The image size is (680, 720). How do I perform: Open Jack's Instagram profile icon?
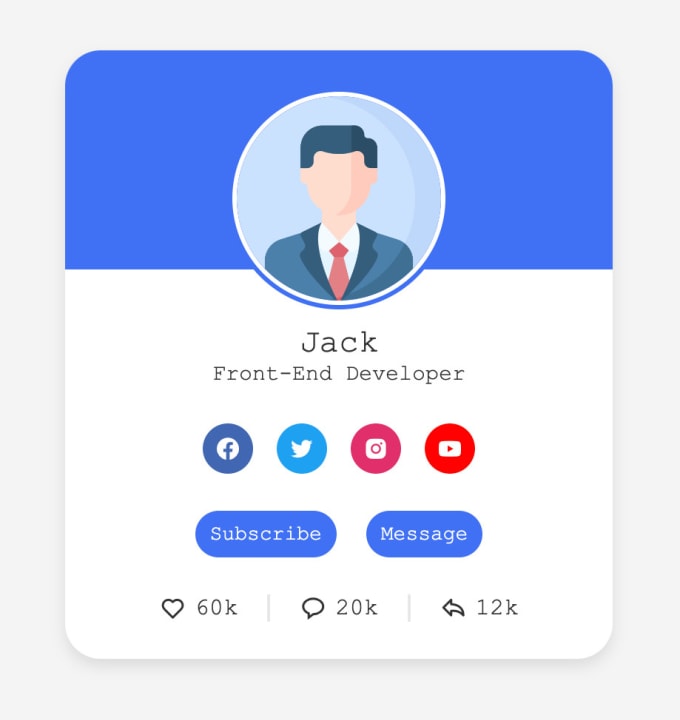(376, 449)
